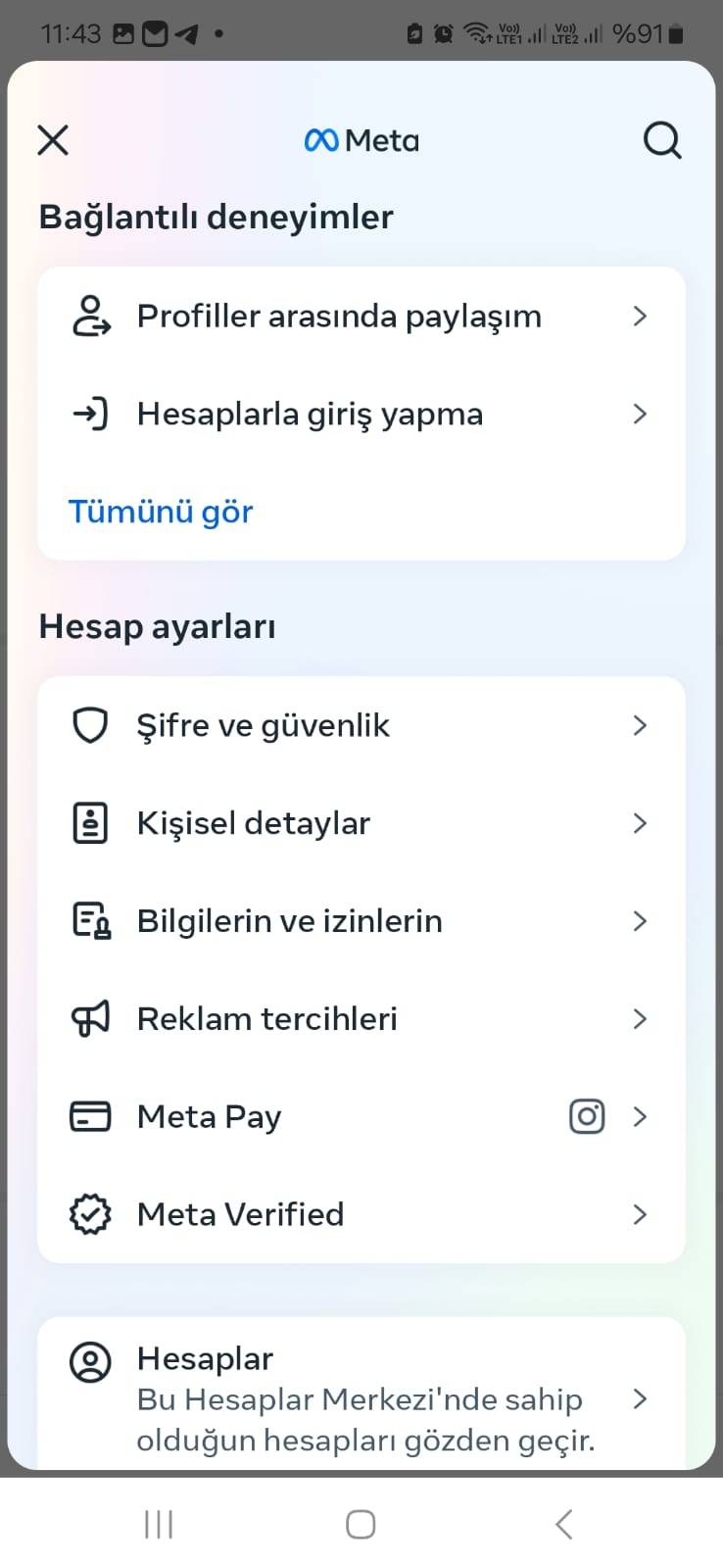Close the settings screen with the X

52,139
